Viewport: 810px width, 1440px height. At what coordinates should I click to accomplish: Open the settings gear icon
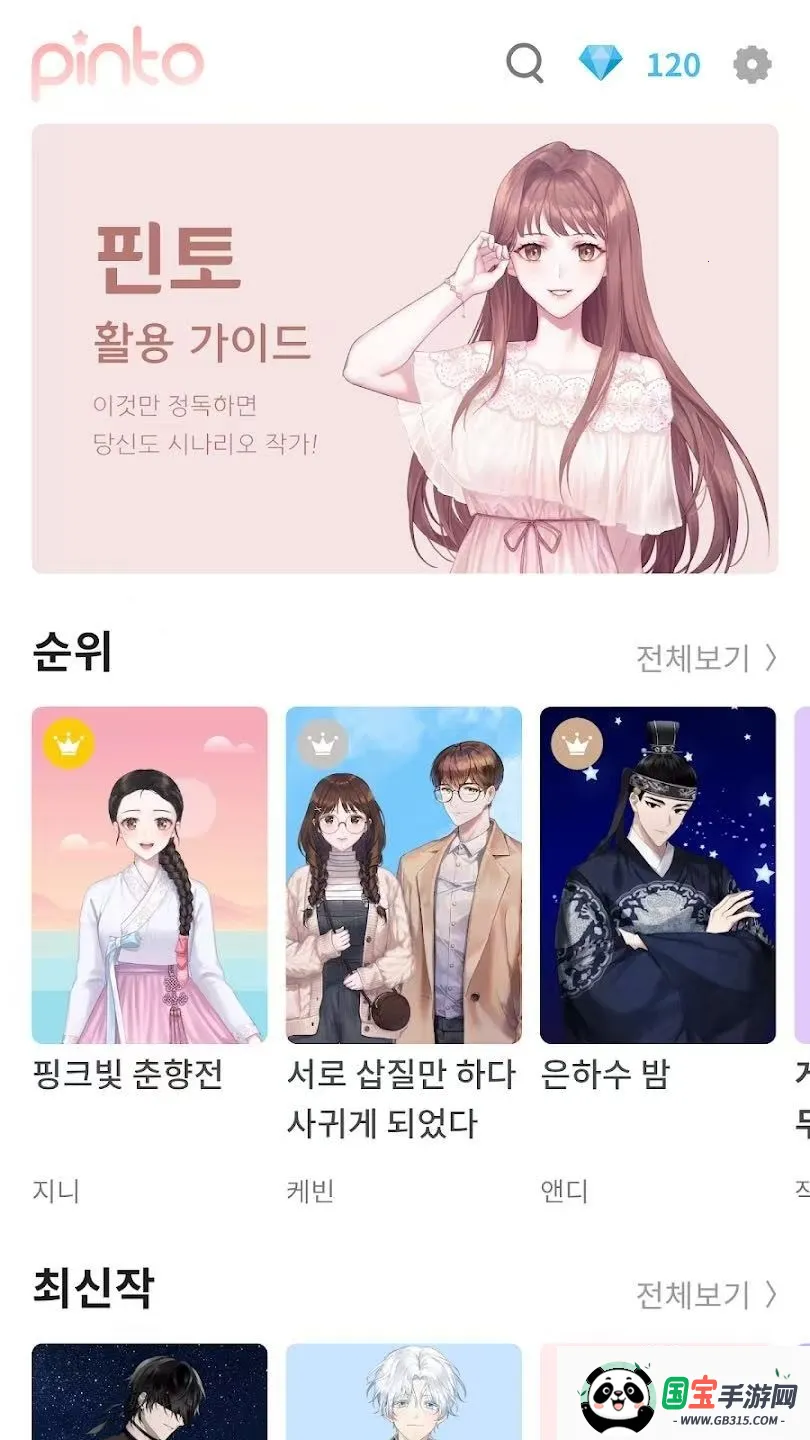751,64
